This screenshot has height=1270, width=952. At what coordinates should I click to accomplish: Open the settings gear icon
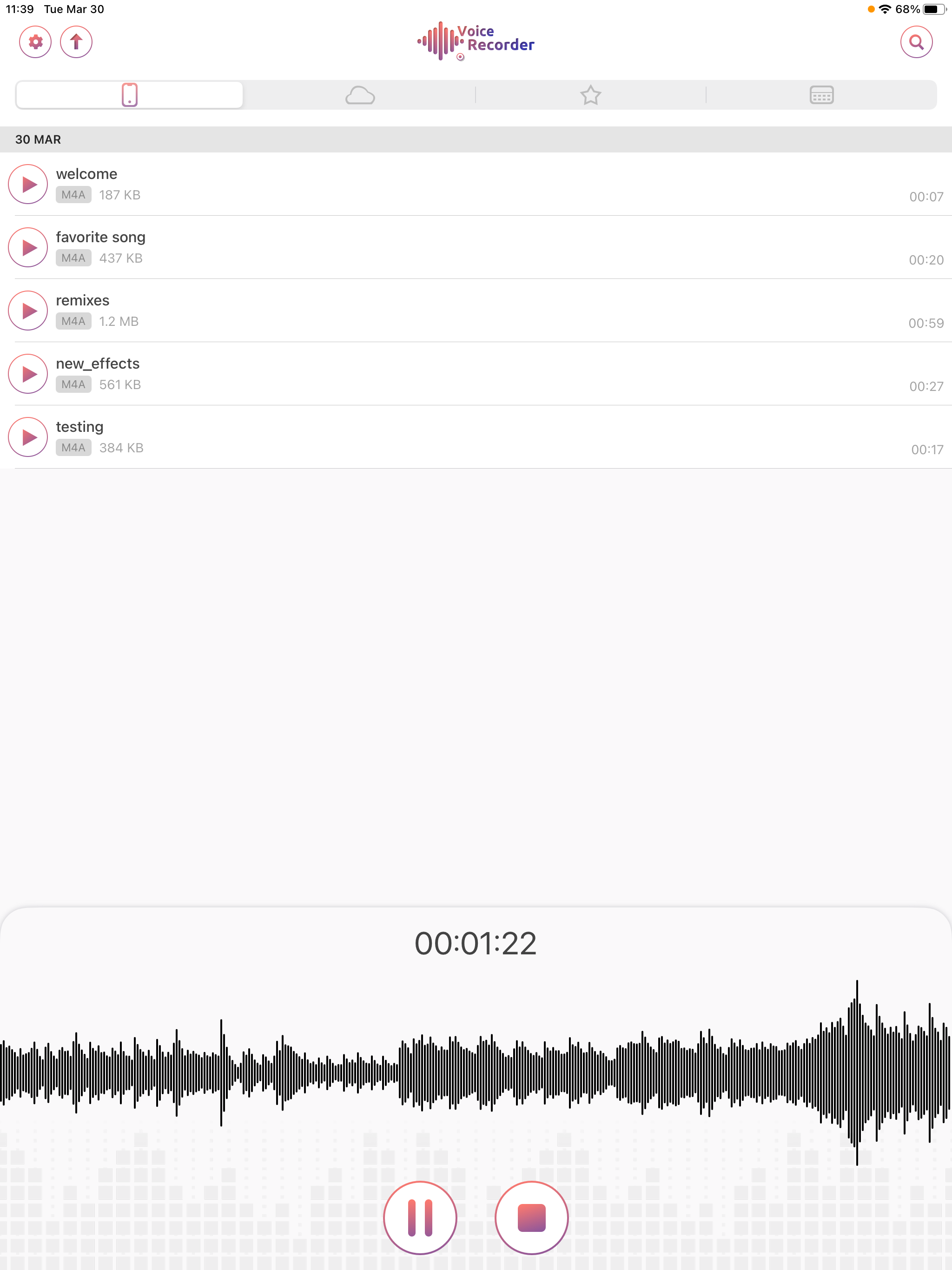click(x=36, y=42)
